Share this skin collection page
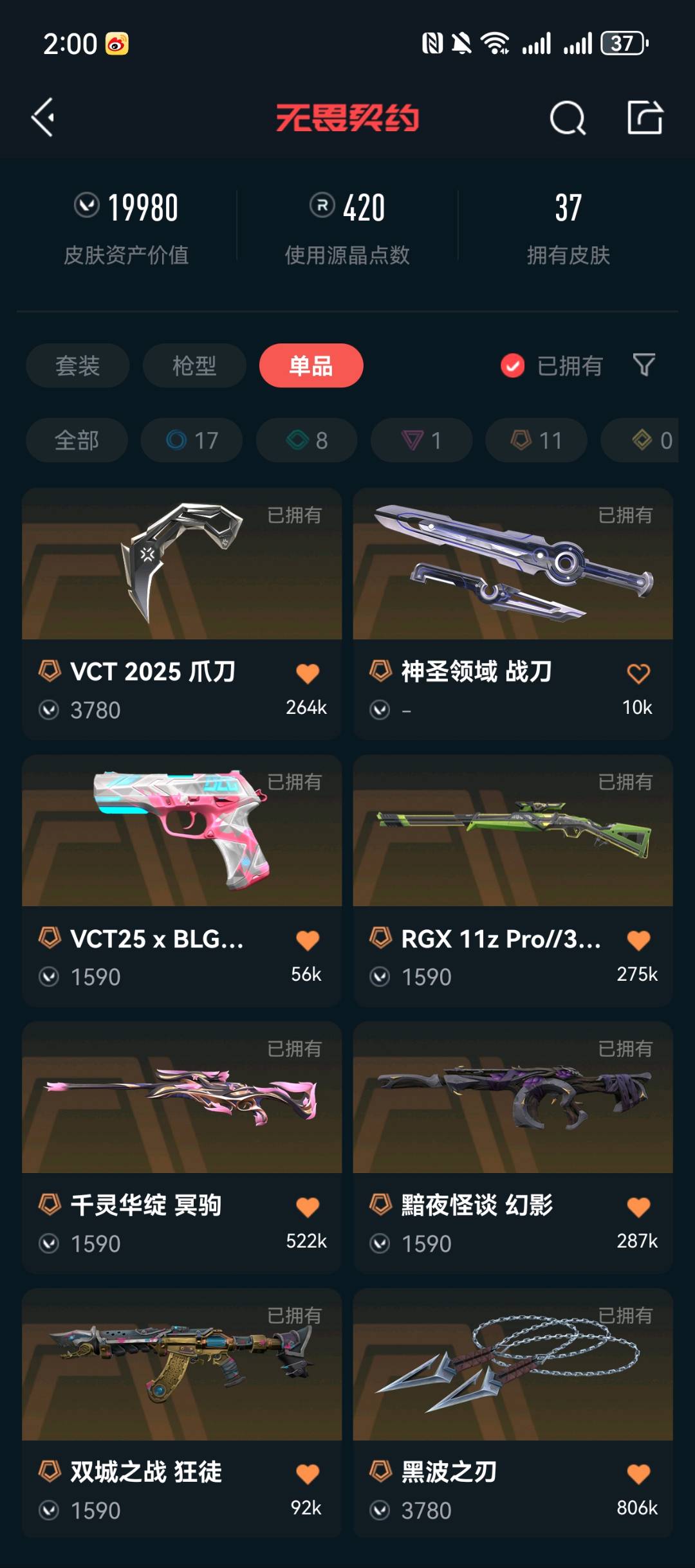Viewport: 695px width, 1568px height. 645,118
